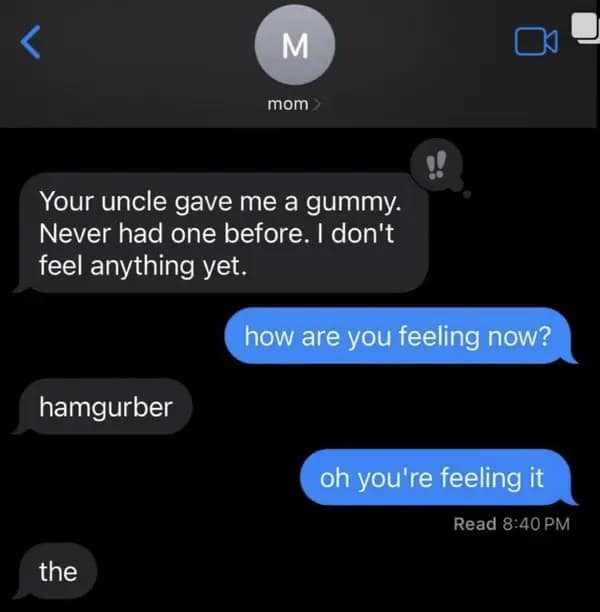The width and height of the screenshot is (600, 612).
Task: Go back to the messages list
Action: 32,42
